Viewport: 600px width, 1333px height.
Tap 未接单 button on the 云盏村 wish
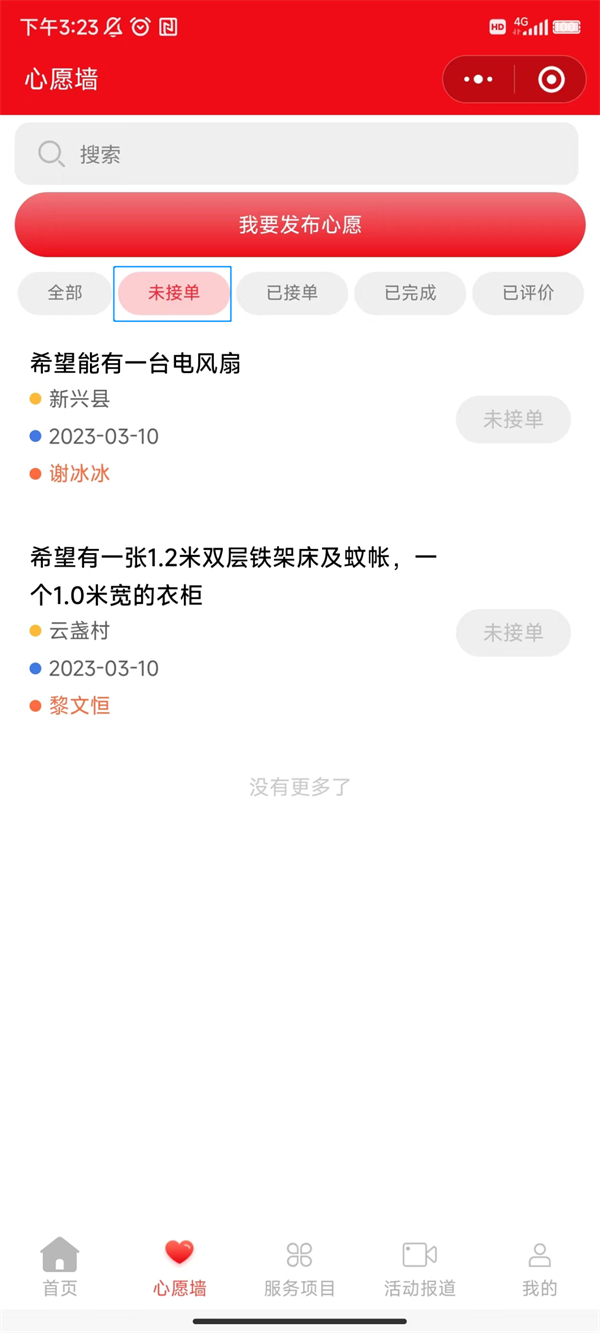[513, 633]
